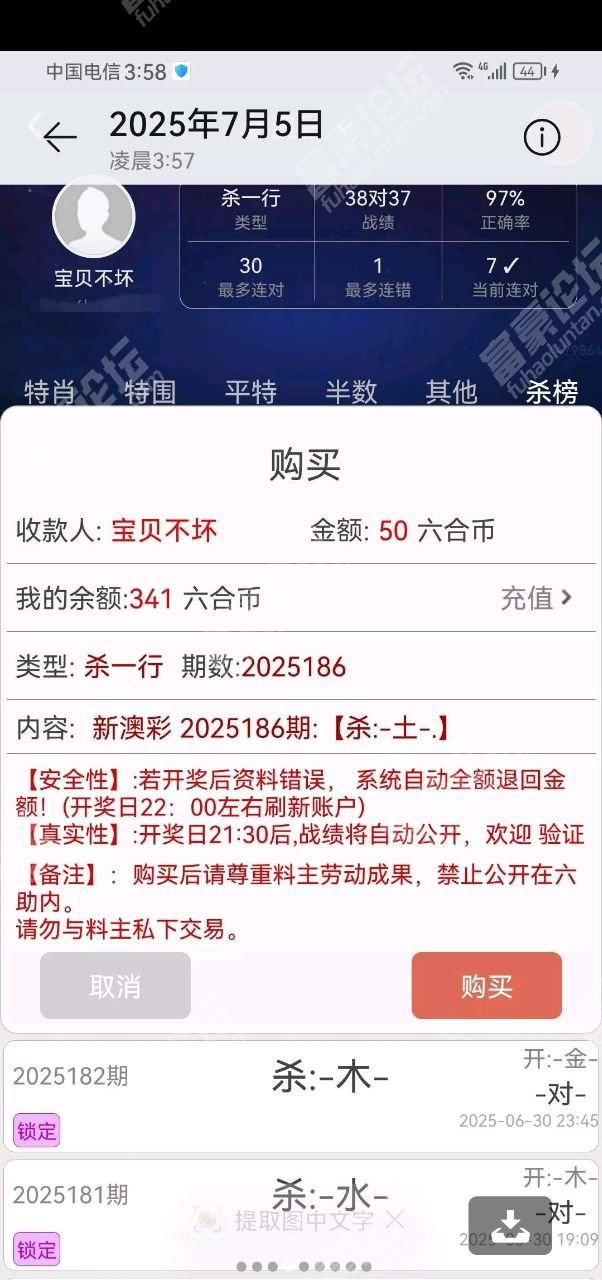
Task: Dismiss the 提取图中文字 suggestion
Action: [x=395, y=1220]
